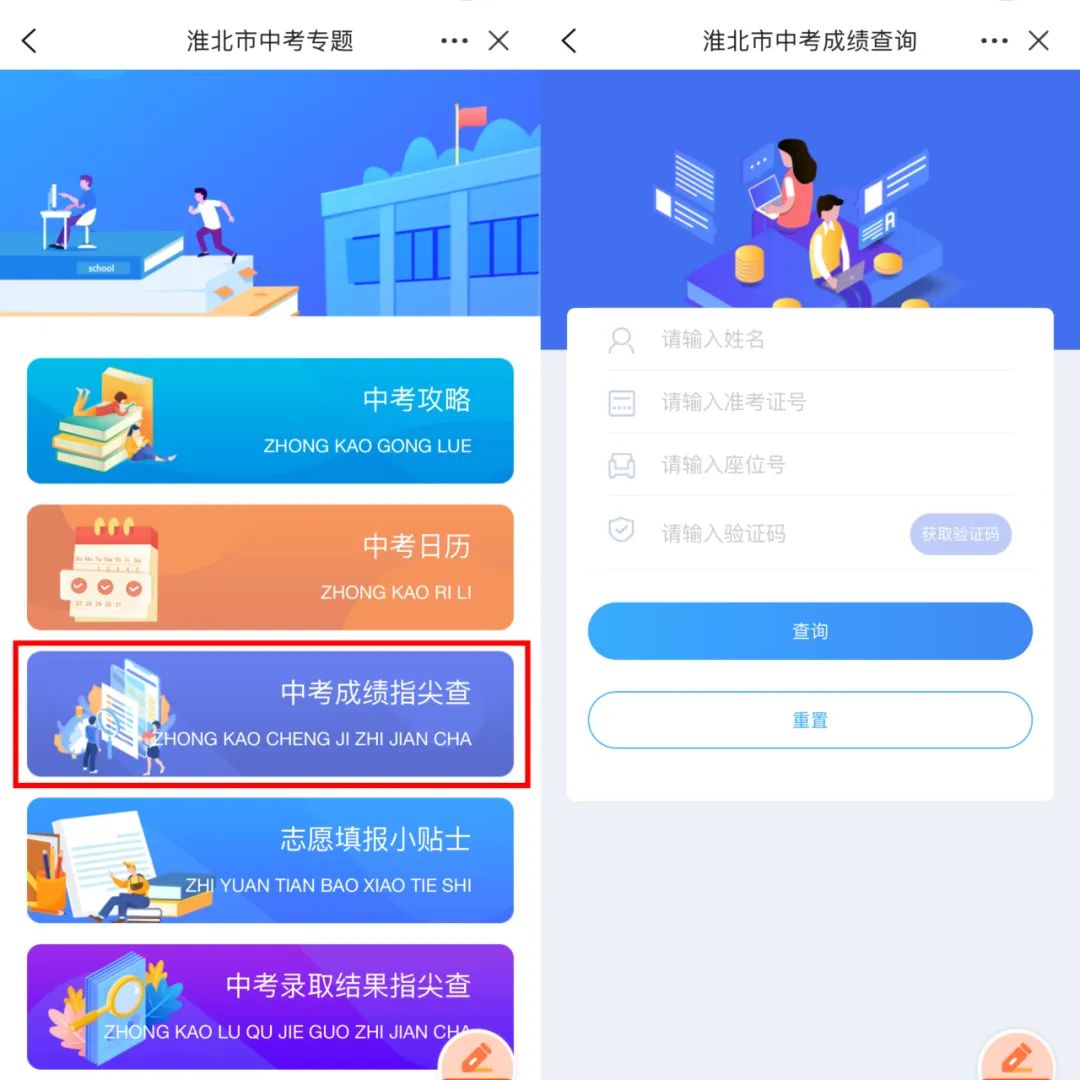Submit the form with 查询
The height and width of the screenshot is (1080, 1080).
pyautogui.click(x=810, y=631)
